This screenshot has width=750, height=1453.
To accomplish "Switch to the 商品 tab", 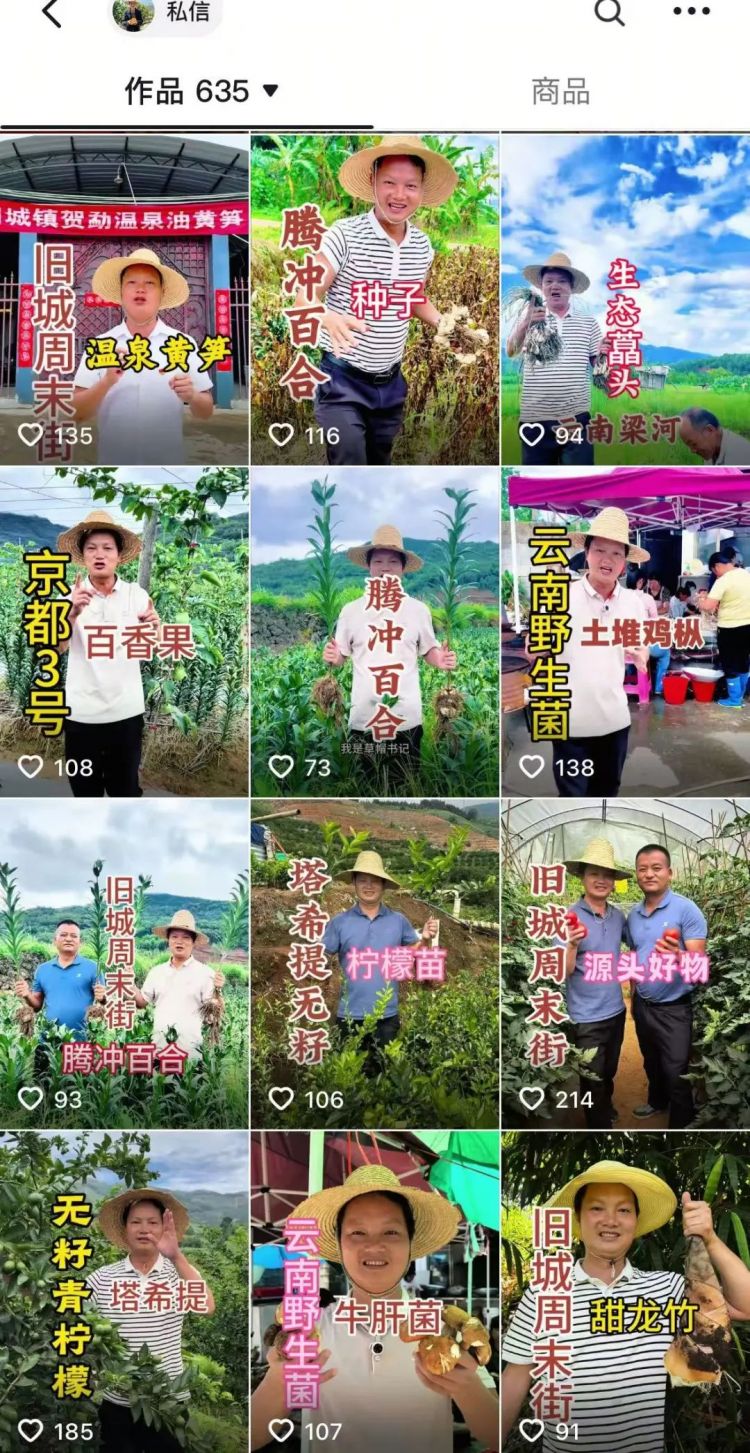I will point(560,92).
